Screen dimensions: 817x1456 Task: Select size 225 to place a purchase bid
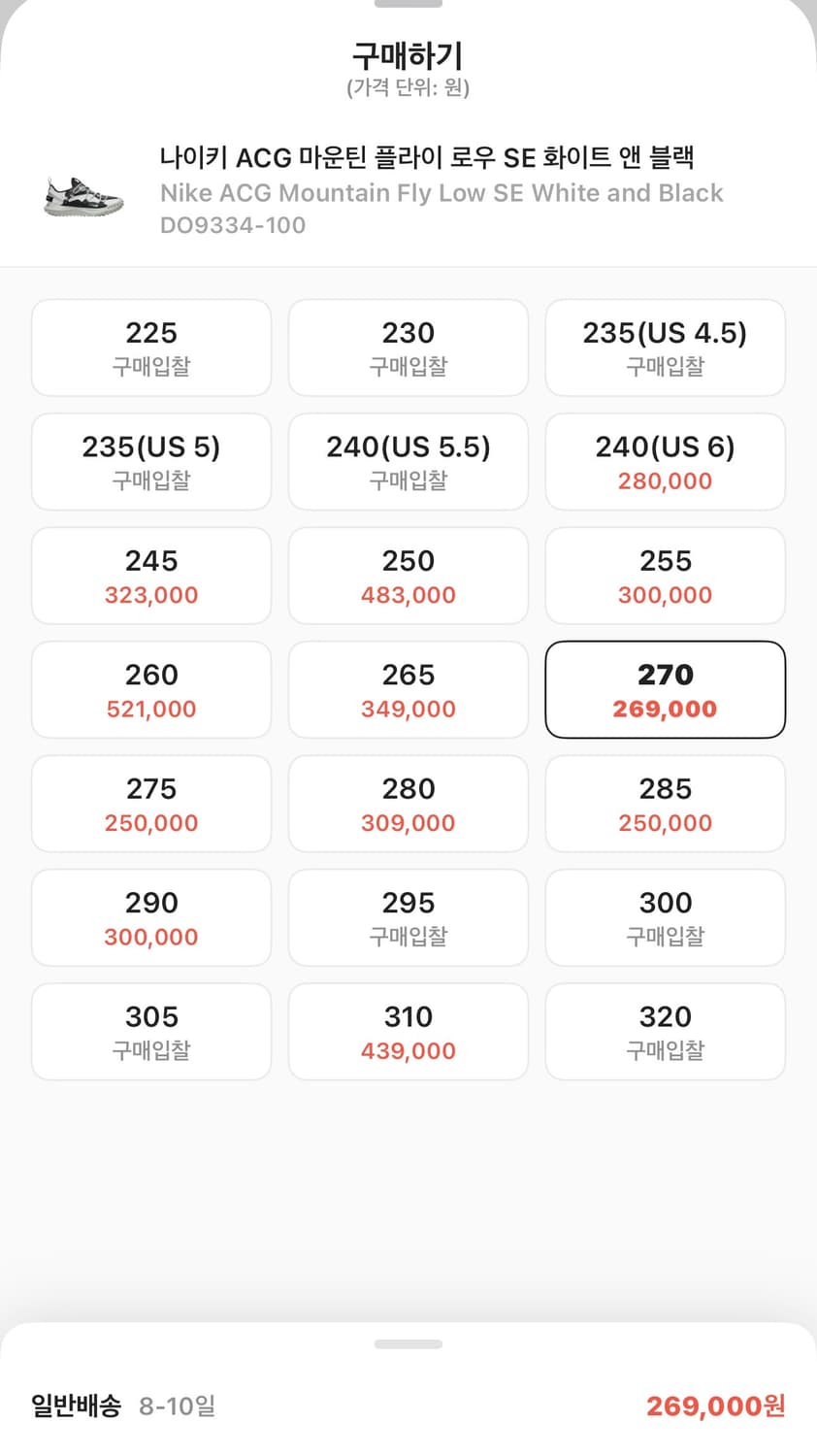pos(150,347)
